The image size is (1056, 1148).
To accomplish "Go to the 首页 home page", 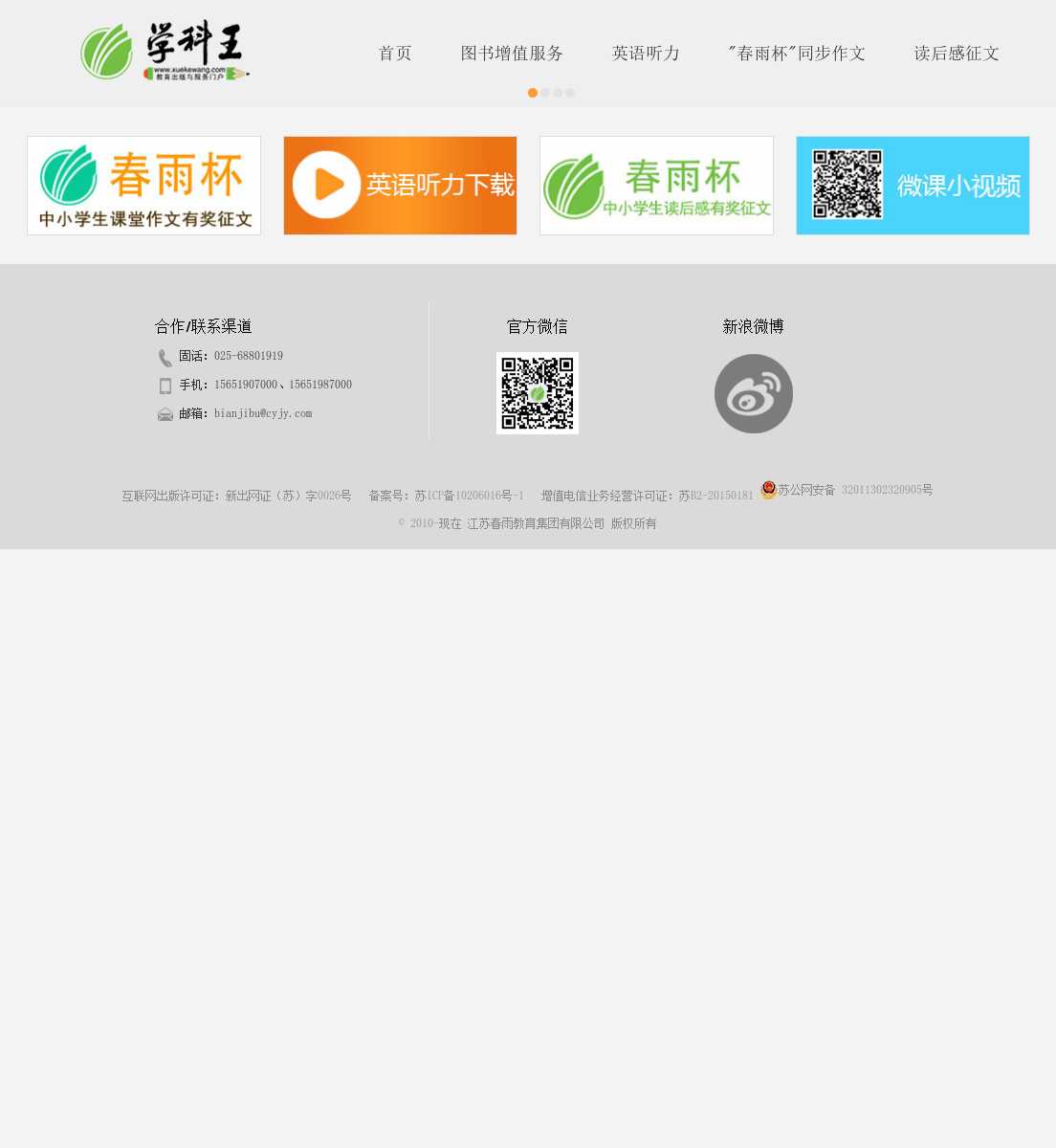I will 395,54.
